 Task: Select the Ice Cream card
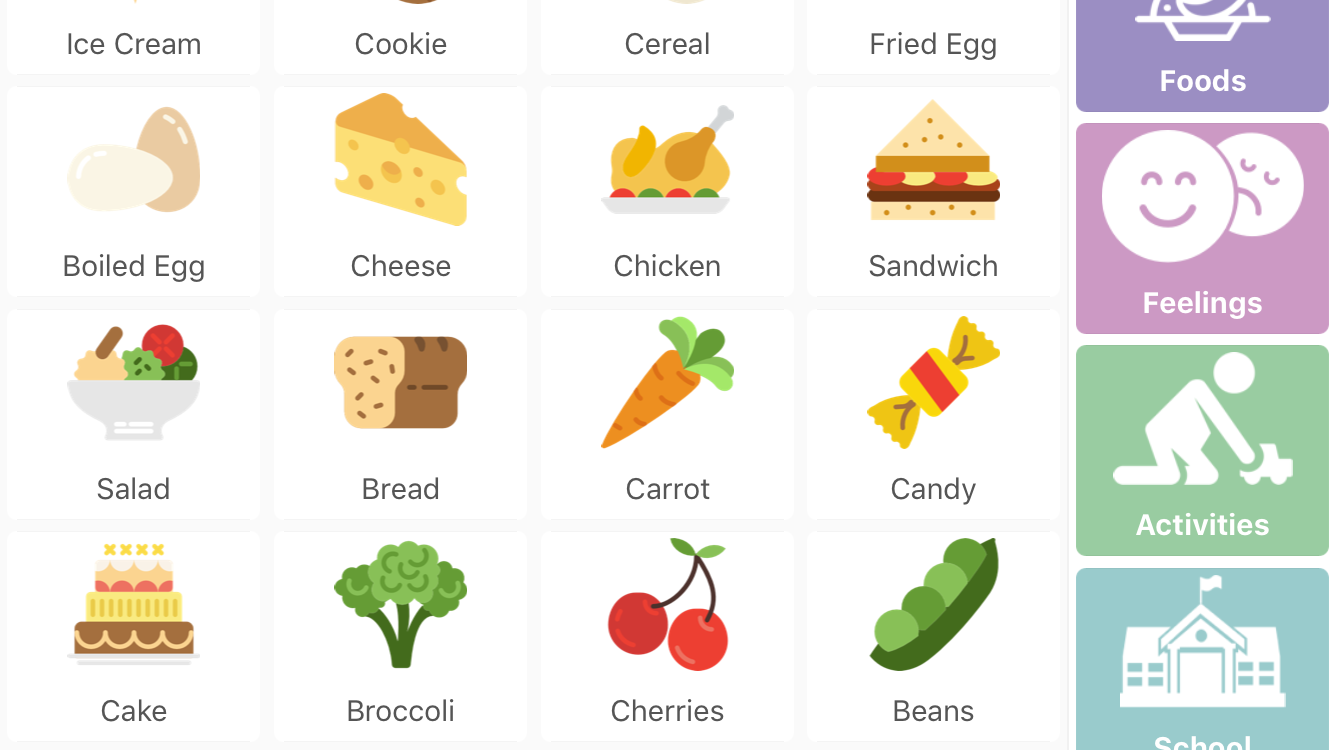(133, 36)
